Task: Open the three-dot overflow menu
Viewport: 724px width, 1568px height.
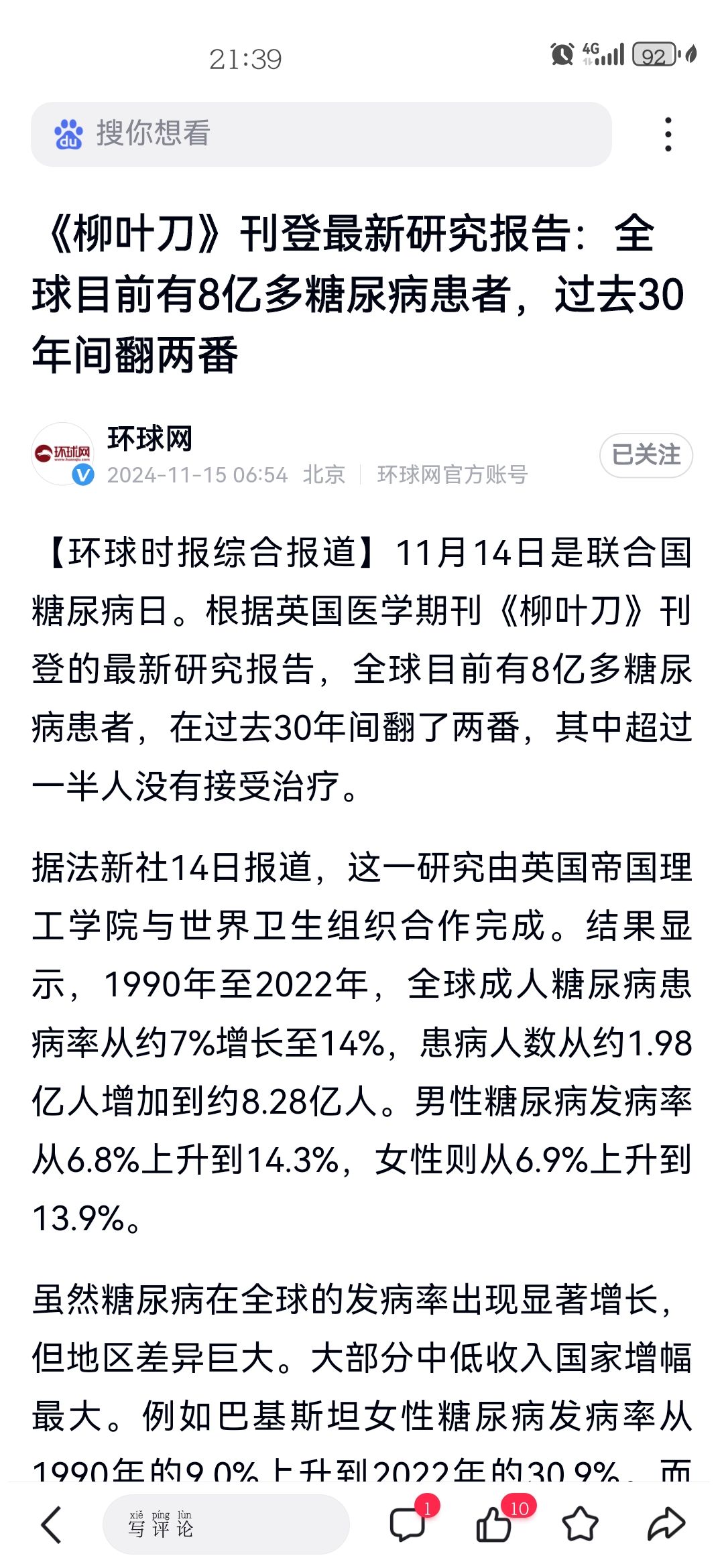Action: (x=668, y=134)
